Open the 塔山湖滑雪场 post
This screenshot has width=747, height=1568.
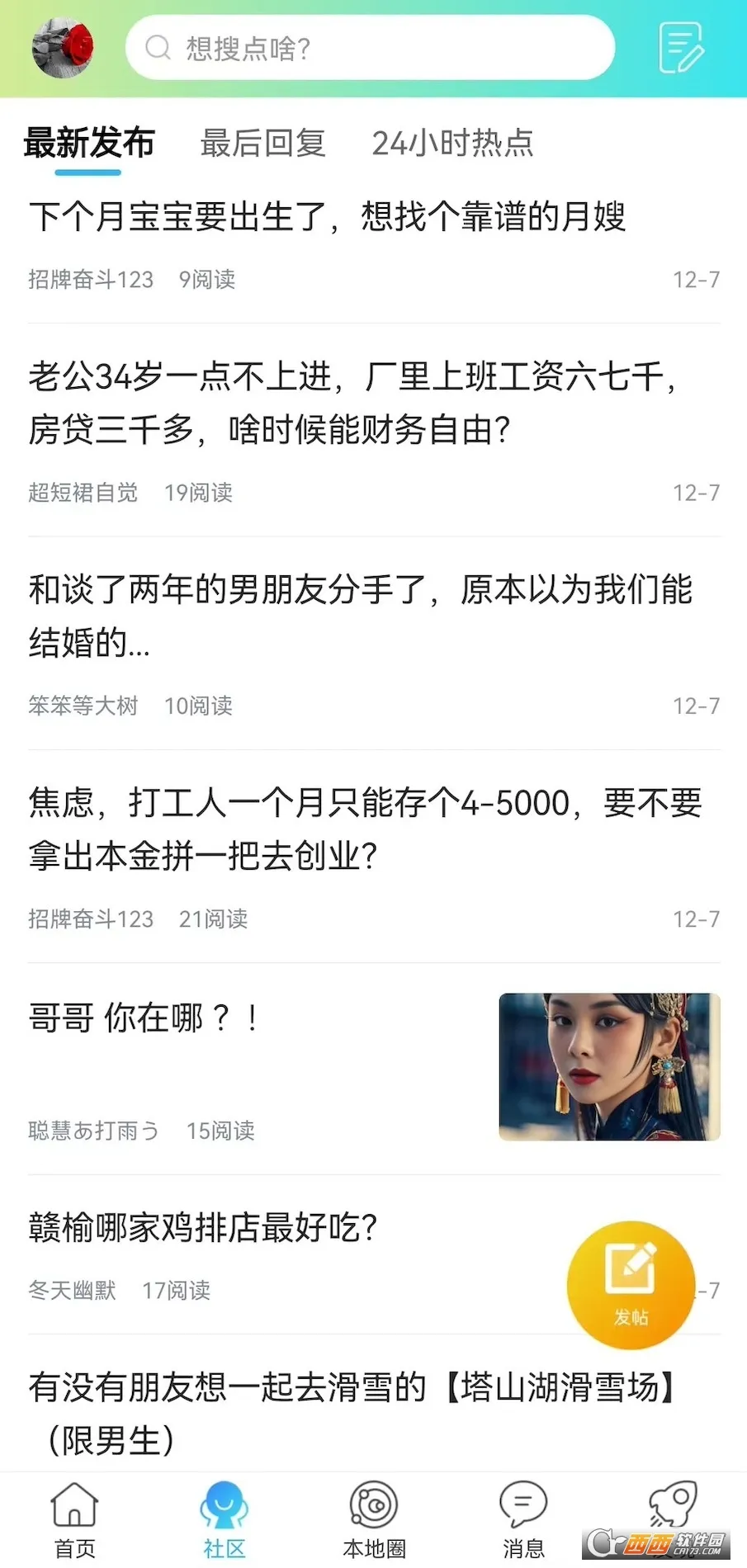click(x=355, y=1413)
